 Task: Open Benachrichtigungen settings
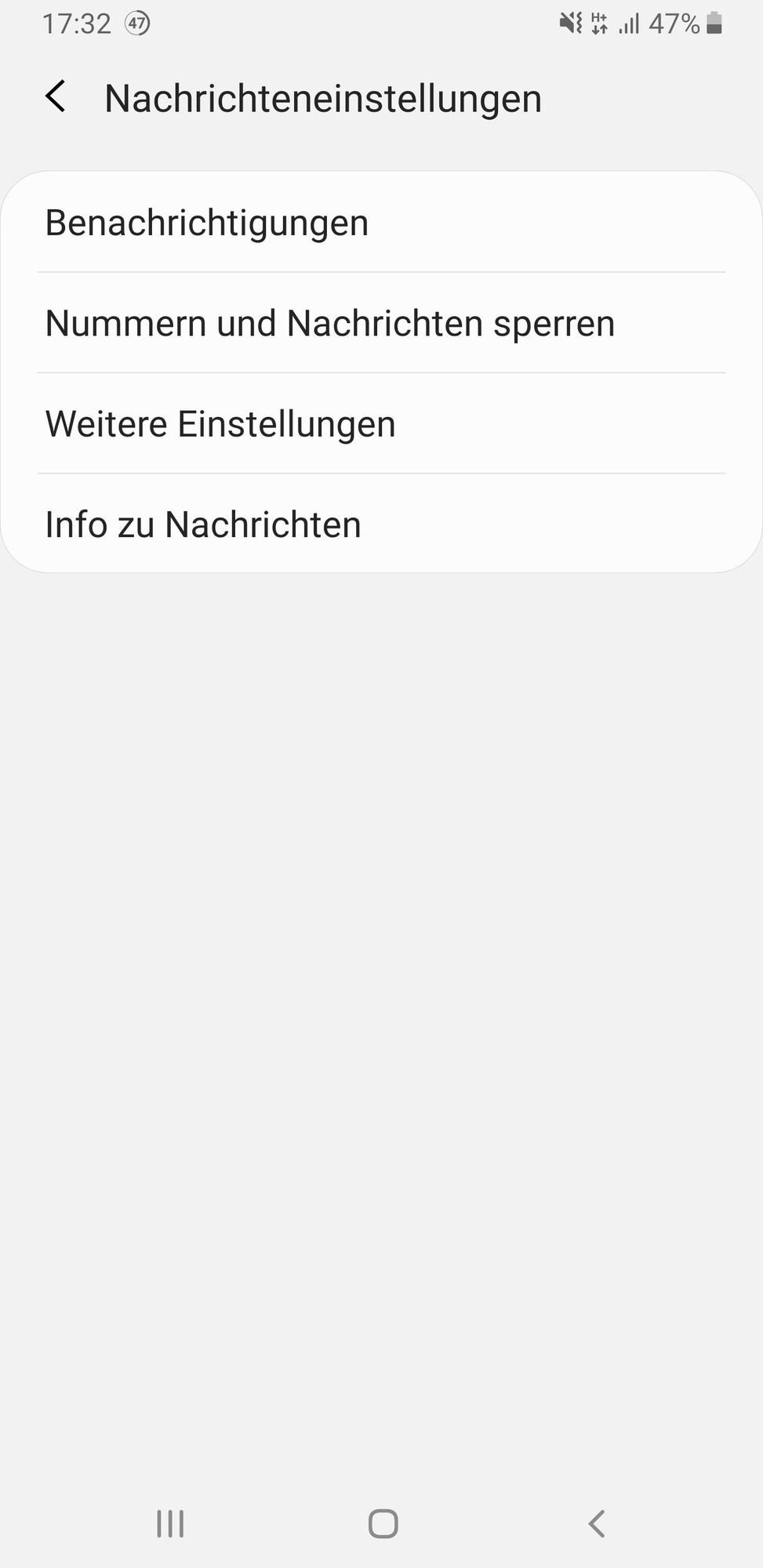(381, 223)
